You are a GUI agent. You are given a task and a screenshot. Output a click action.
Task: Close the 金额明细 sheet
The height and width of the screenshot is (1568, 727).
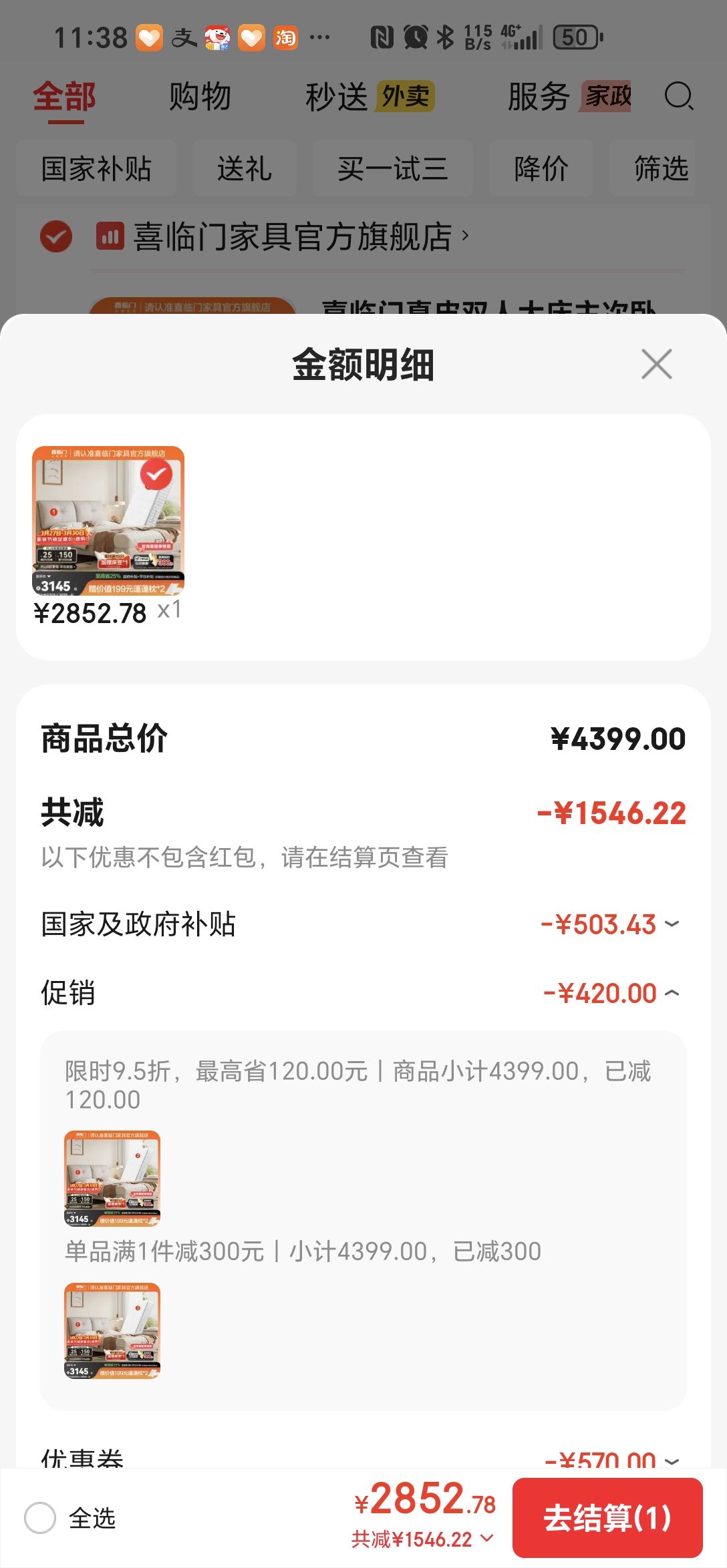click(x=656, y=364)
